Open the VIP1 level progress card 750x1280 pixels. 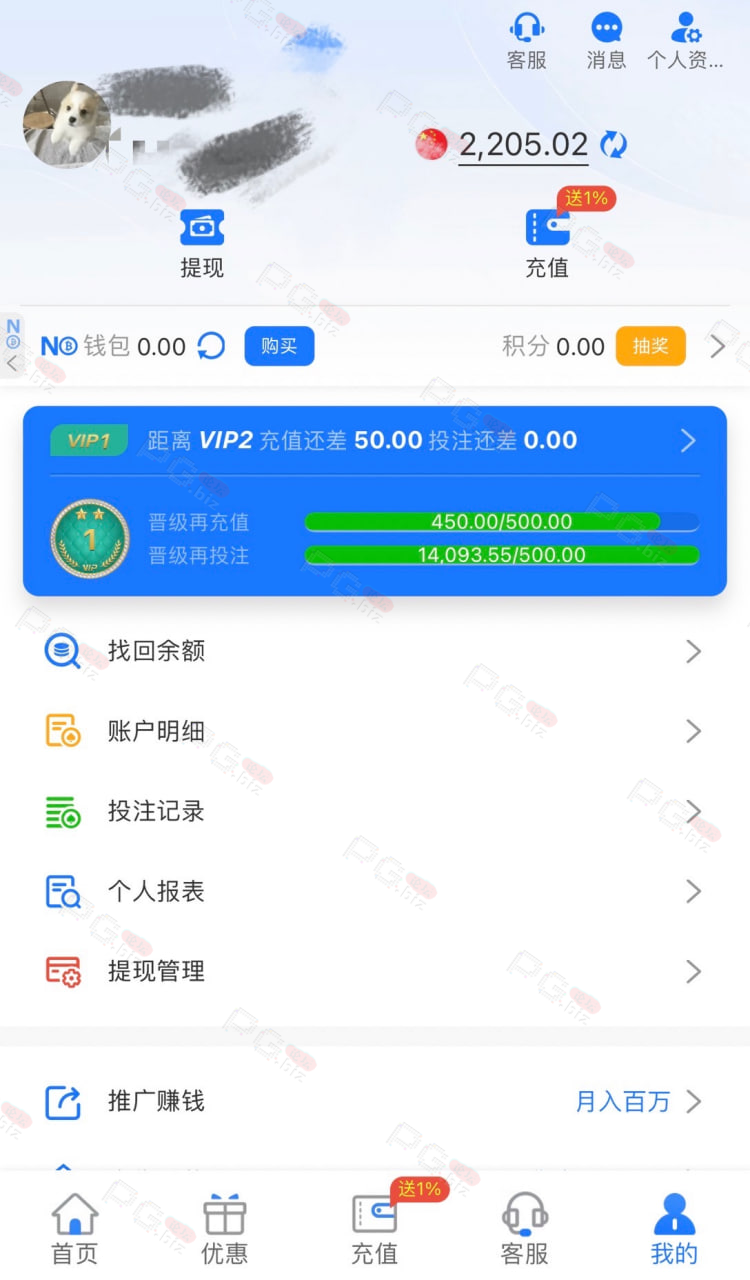375,501
